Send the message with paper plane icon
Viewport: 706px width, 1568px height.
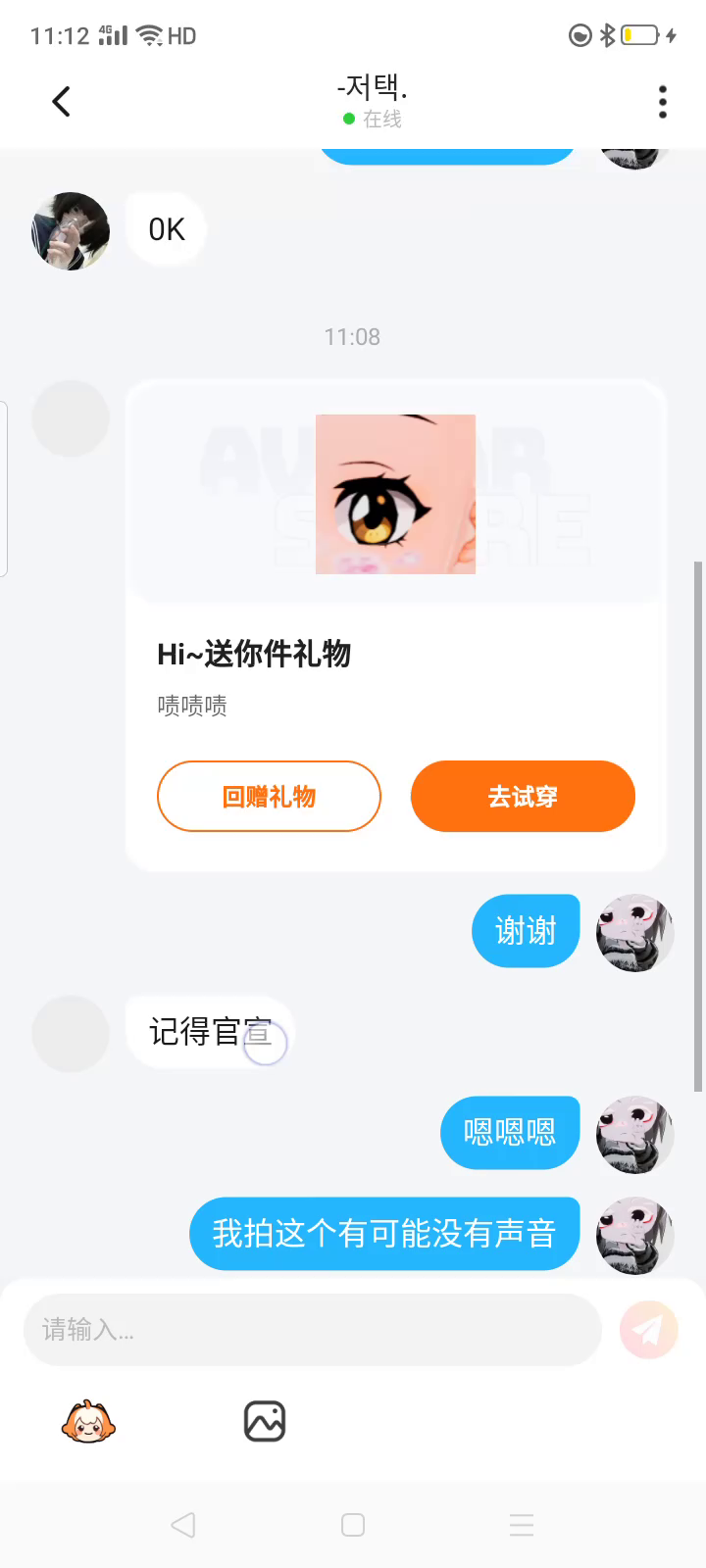click(x=648, y=1330)
